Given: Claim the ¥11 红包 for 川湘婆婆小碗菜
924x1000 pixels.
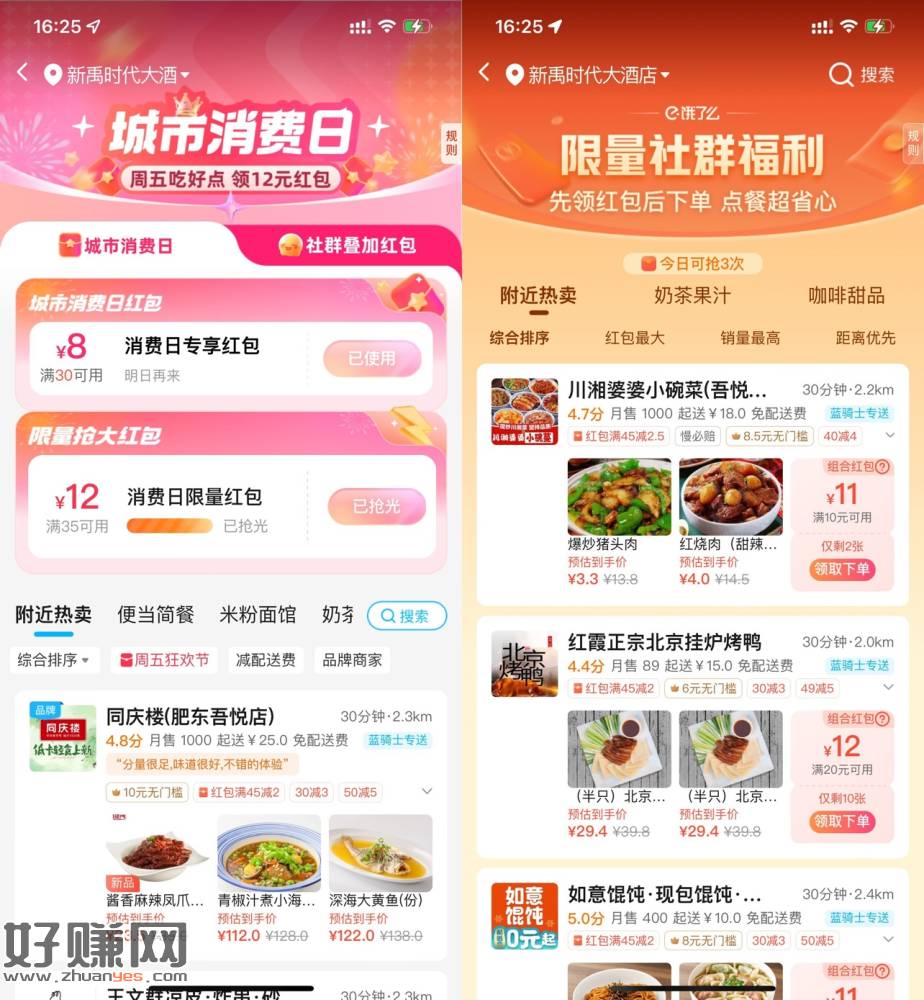Looking at the screenshot, I should click(x=842, y=570).
